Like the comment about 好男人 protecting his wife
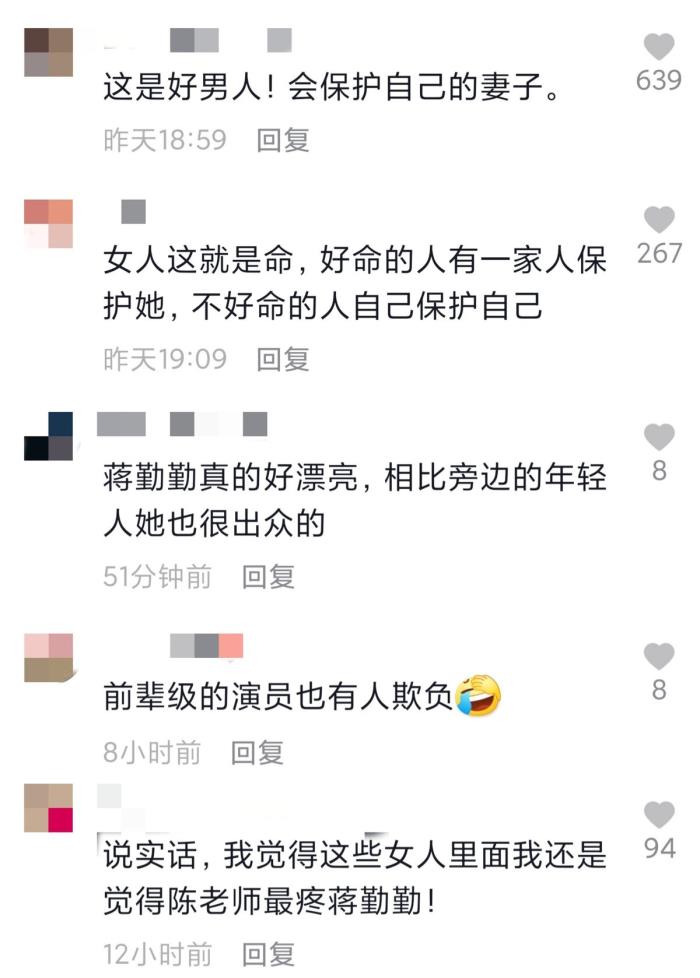The image size is (700, 978). 658,46
